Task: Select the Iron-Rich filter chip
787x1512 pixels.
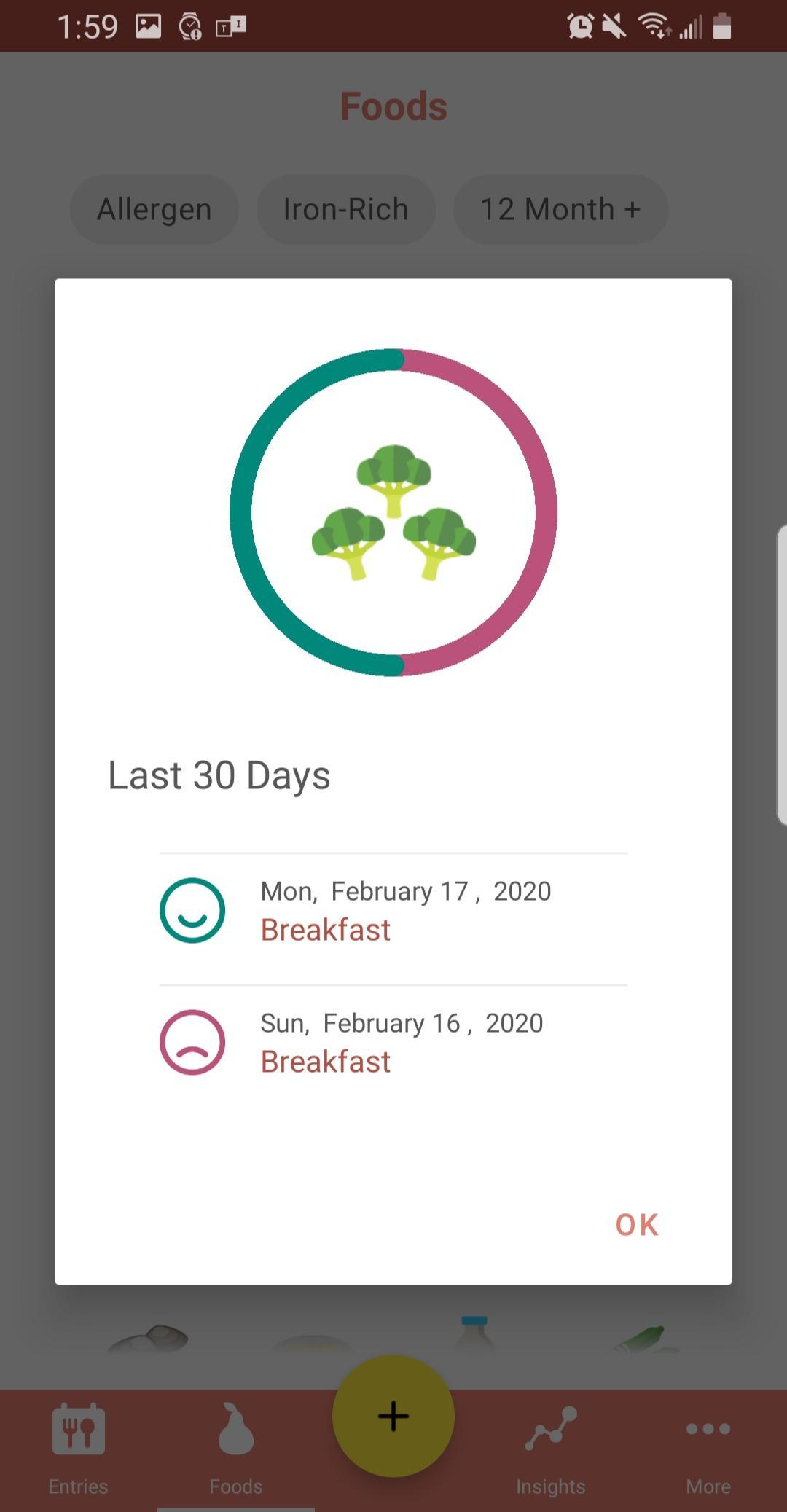Action: point(345,210)
